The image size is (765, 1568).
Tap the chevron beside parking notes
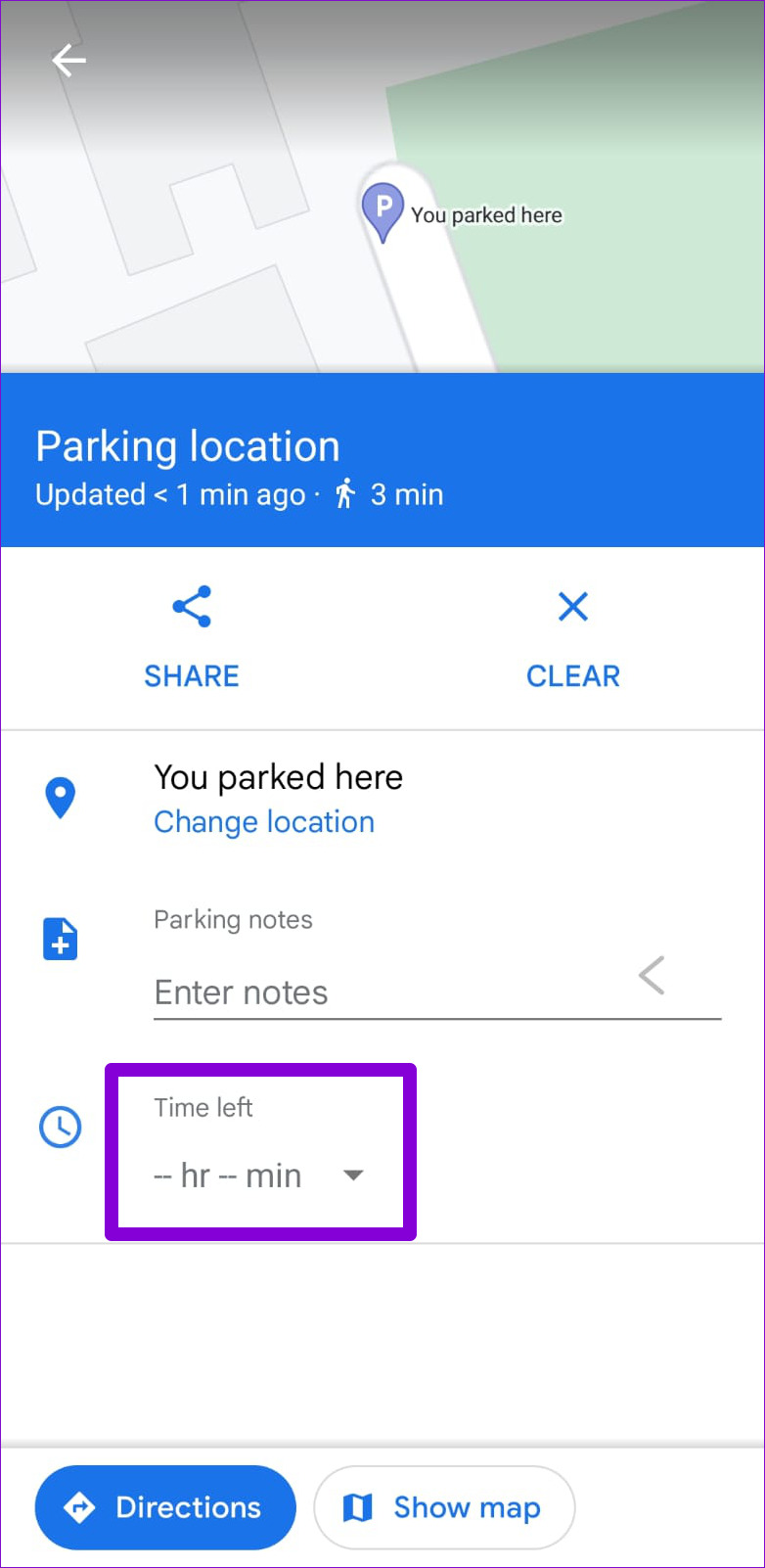(x=652, y=975)
